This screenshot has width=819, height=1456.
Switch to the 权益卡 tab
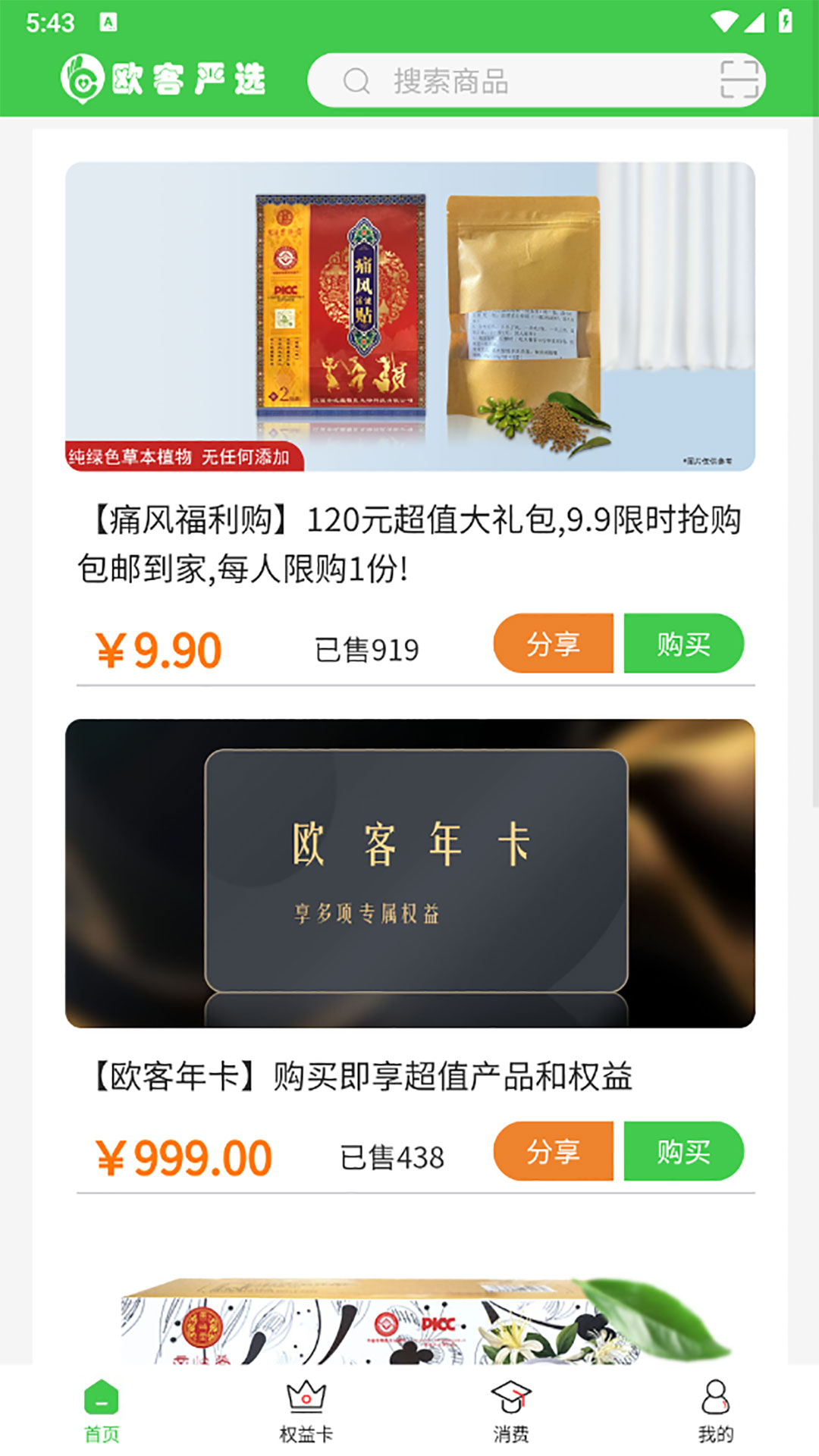pyautogui.click(x=306, y=1411)
